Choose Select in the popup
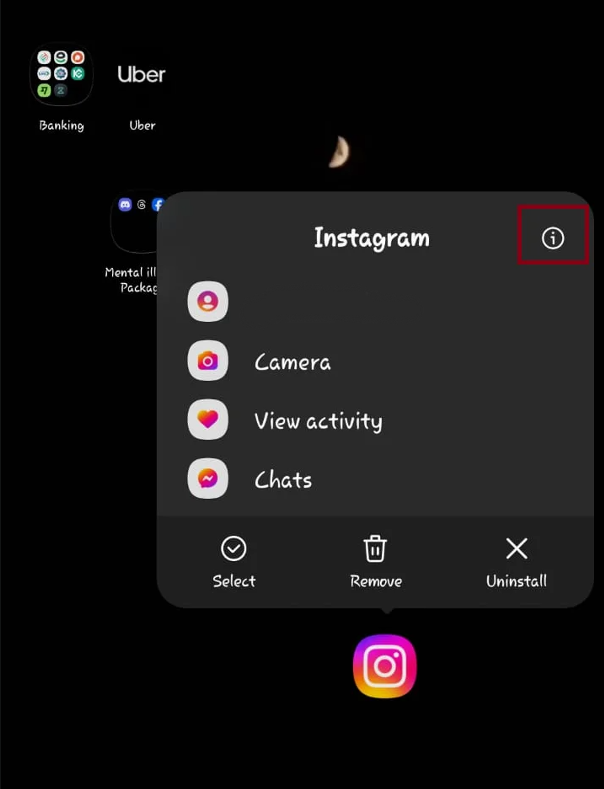The image size is (604, 789). click(233, 560)
